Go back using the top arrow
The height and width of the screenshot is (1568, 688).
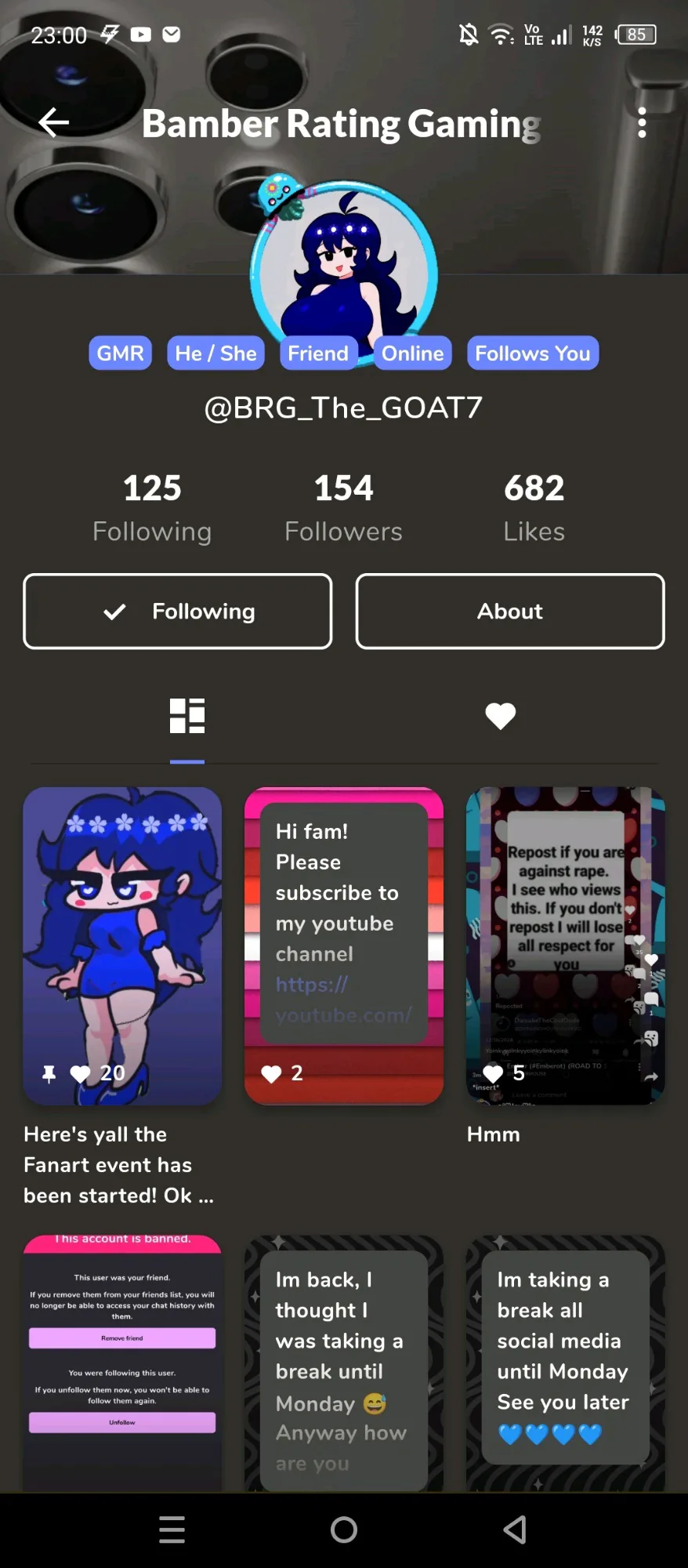[53, 122]
